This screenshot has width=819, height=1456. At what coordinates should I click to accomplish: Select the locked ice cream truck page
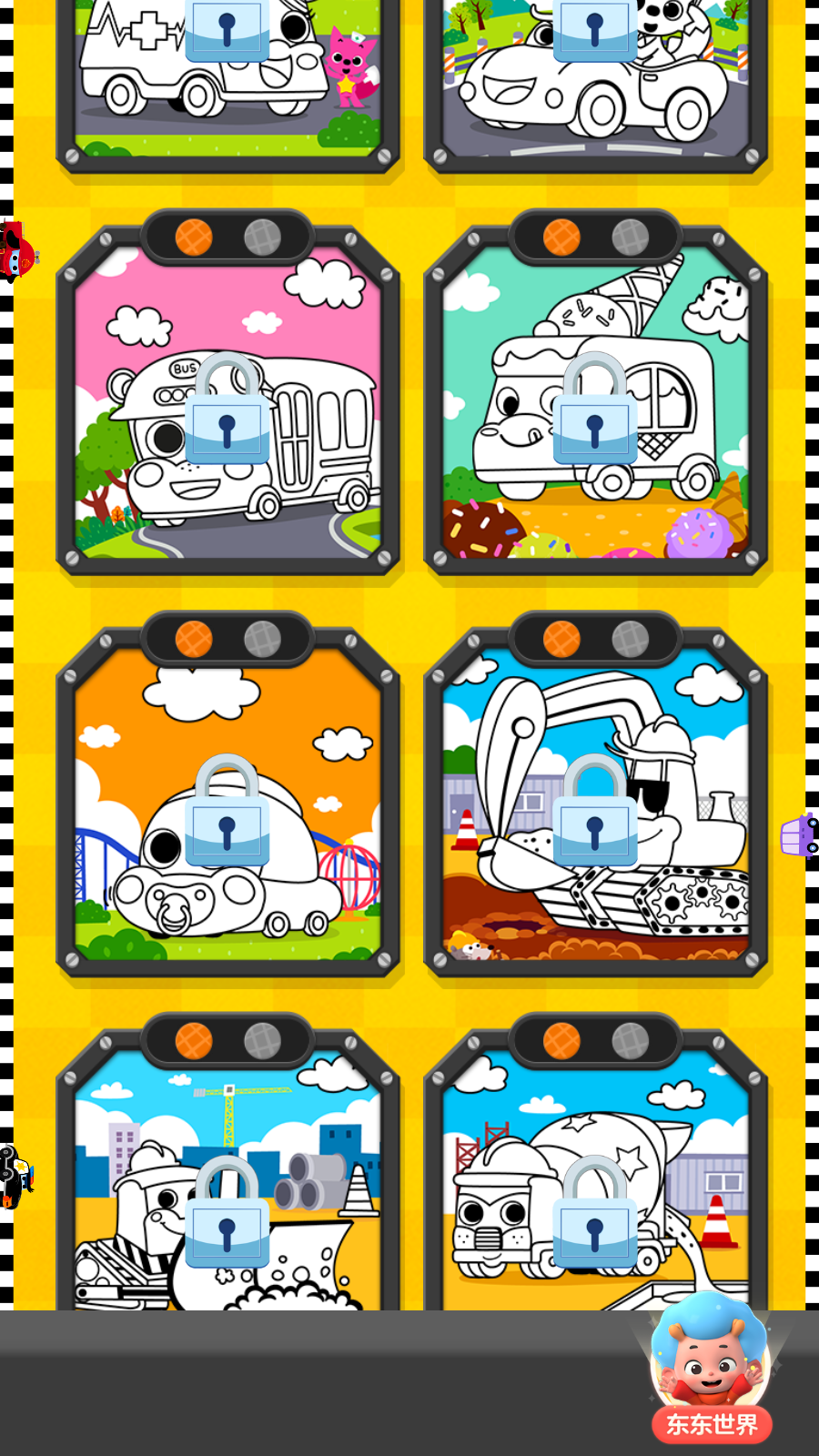(x=596, y=409)
